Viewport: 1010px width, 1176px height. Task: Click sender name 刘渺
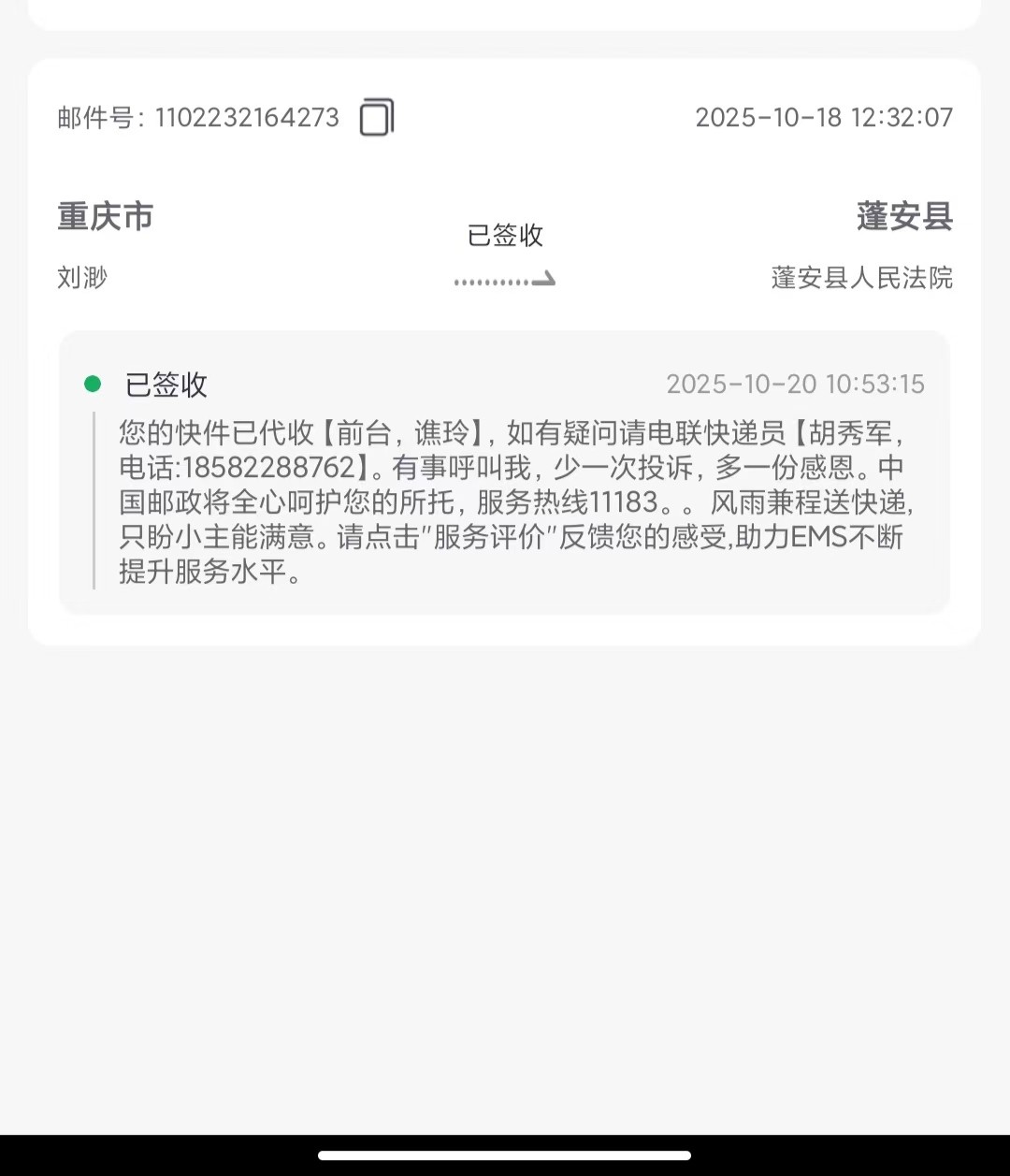(x=80, y=278)
